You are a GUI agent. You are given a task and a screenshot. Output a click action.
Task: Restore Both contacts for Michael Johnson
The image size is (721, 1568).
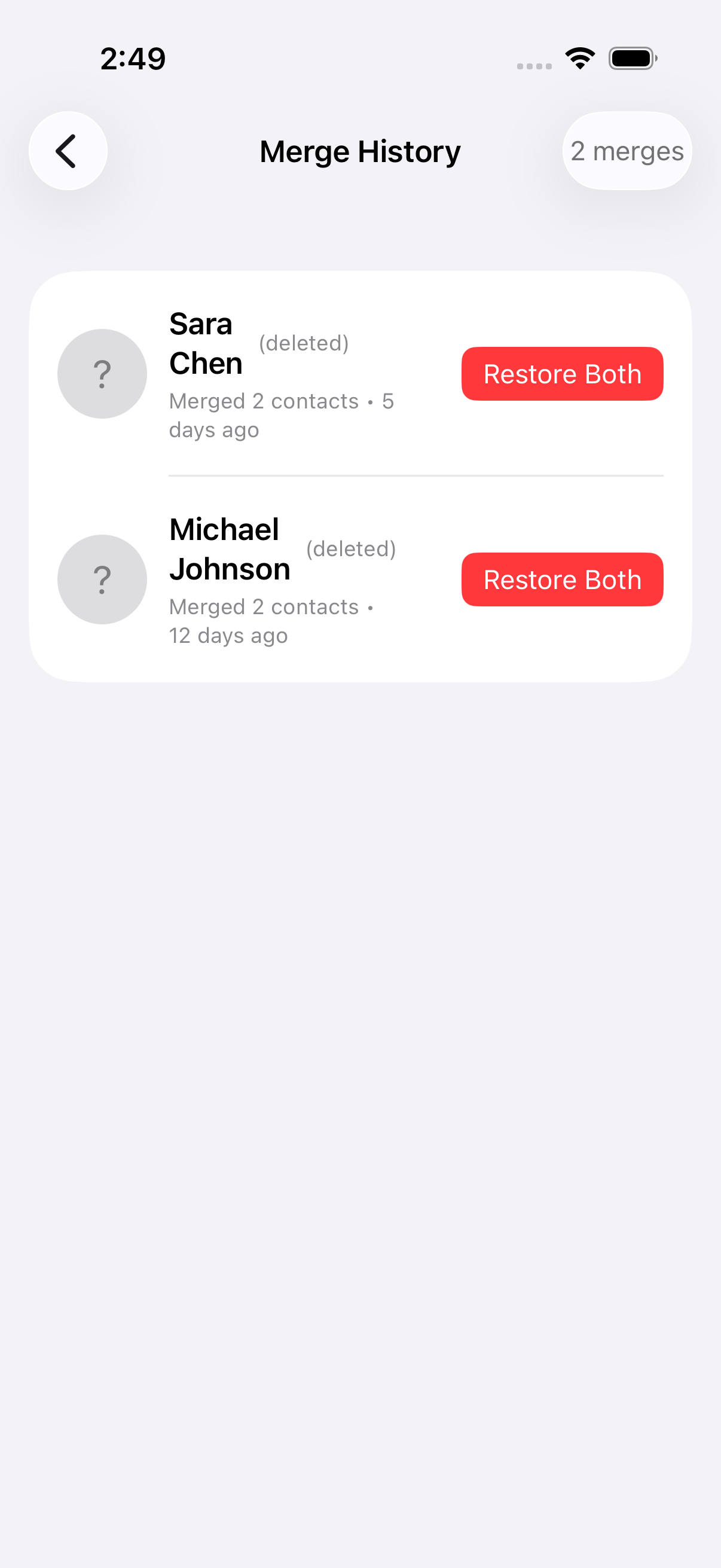pos(561,579)
